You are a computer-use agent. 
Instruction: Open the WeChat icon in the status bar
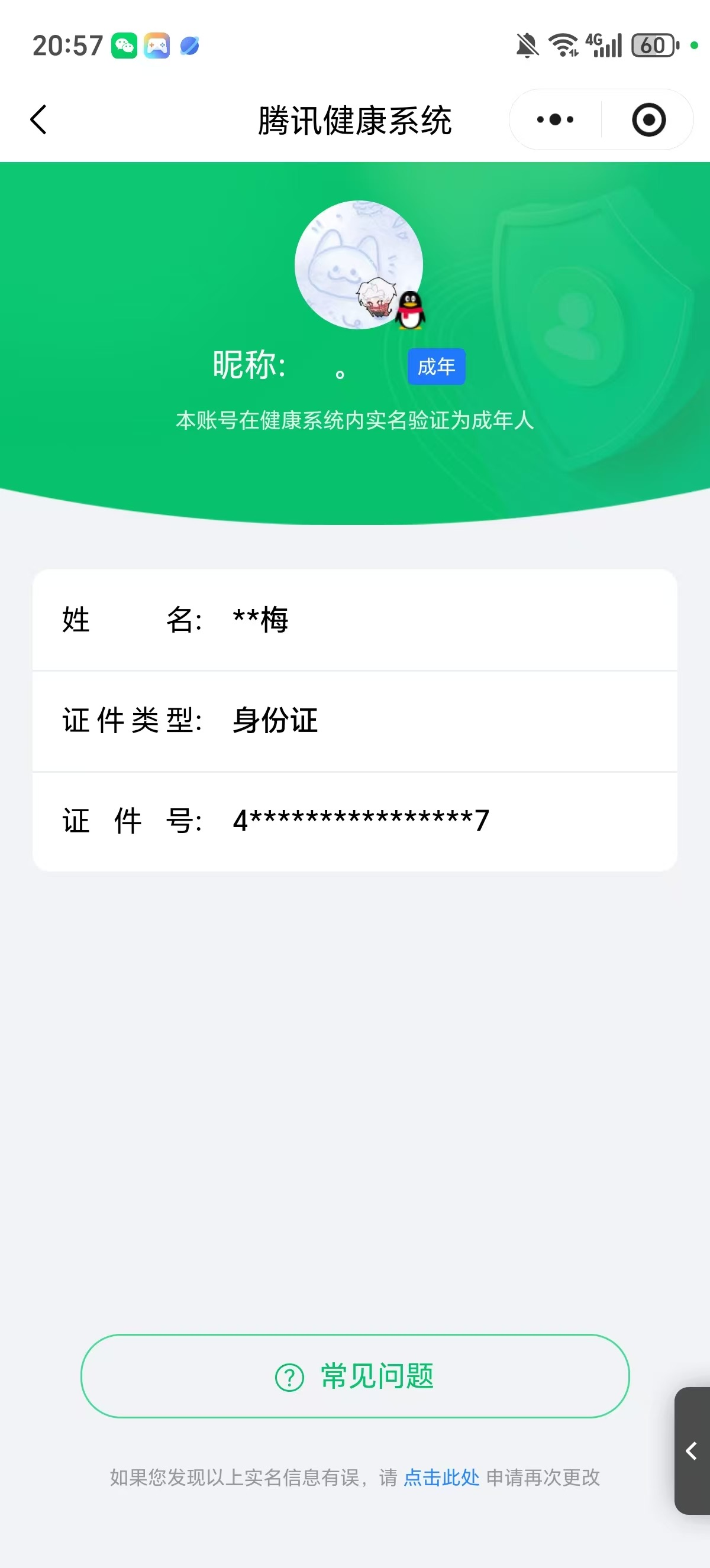124,45
